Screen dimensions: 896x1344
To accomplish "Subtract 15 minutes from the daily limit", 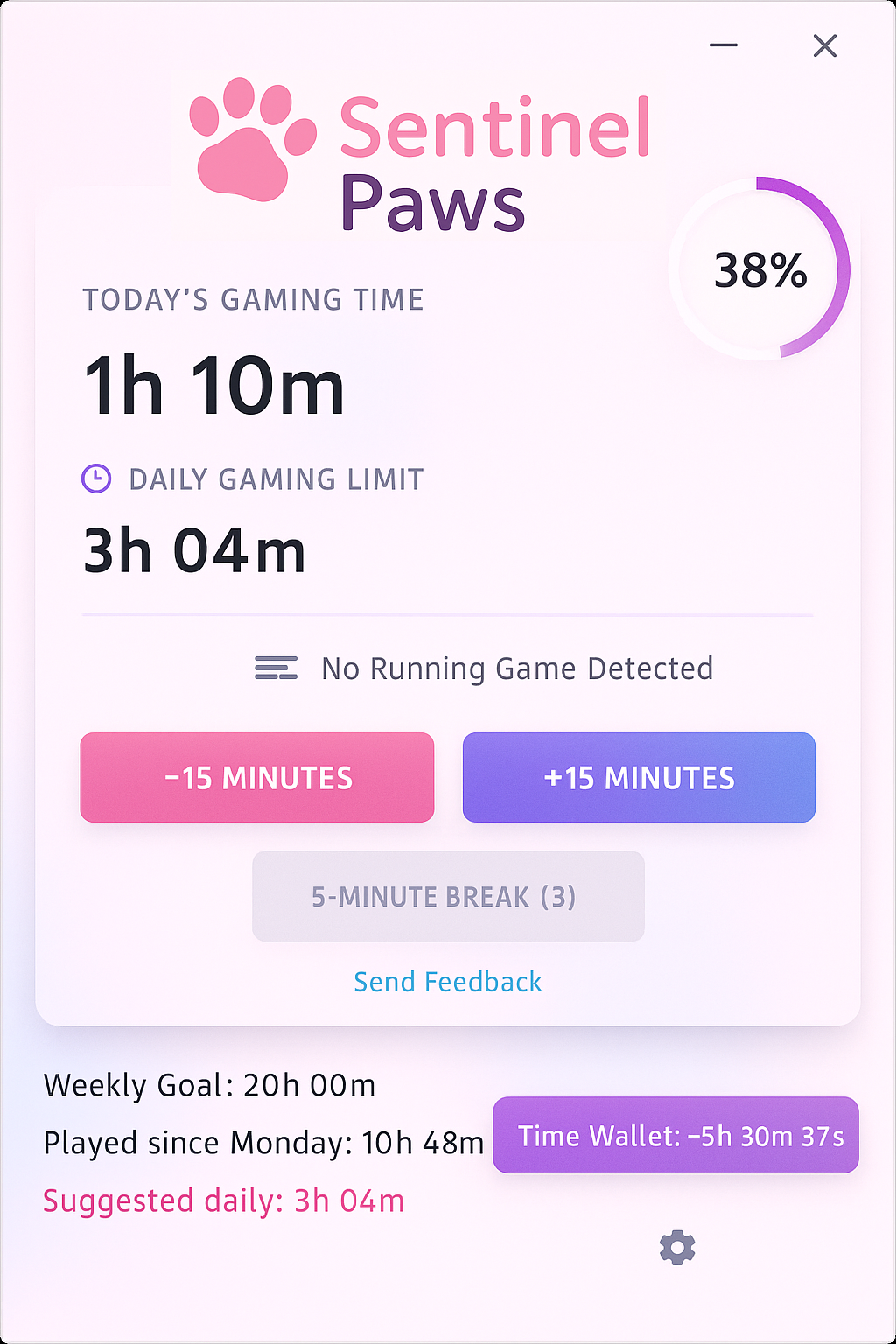I will click(257, 777).
